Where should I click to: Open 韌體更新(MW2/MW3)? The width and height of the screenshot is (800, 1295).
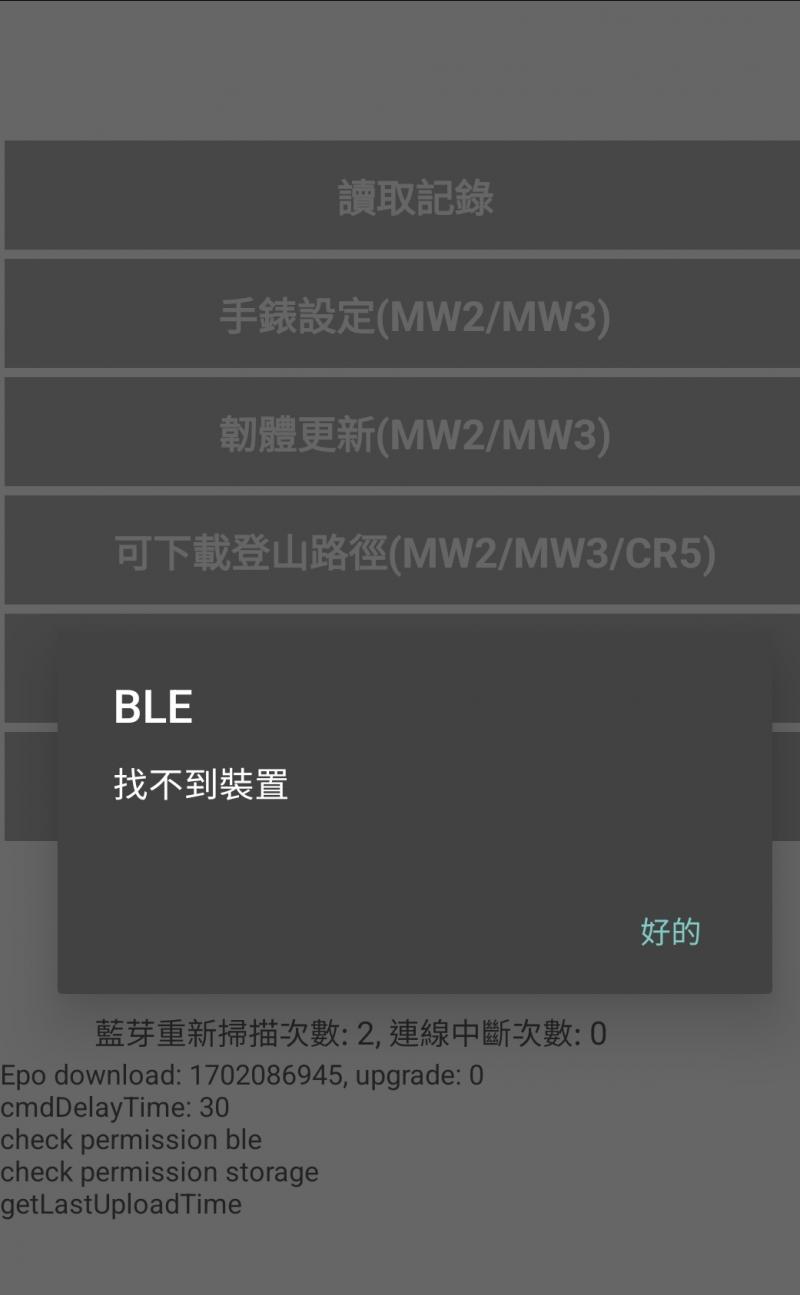(x=415, y=434)
